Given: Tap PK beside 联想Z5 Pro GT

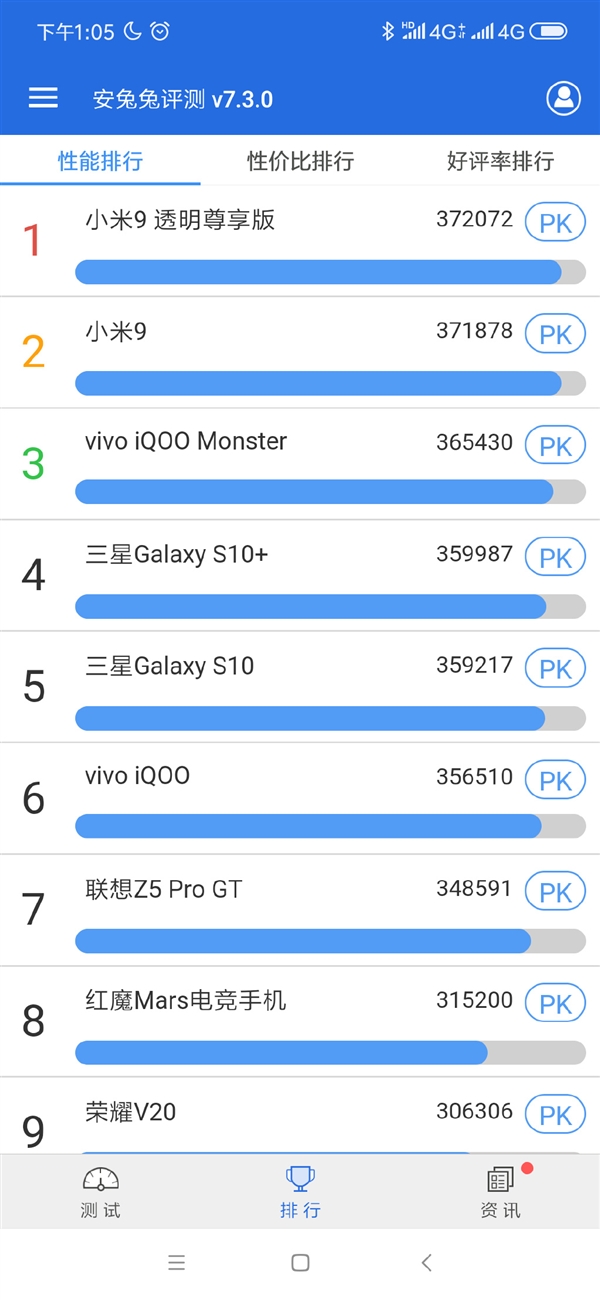Looking at the screenshot, I should pos(555,893).
